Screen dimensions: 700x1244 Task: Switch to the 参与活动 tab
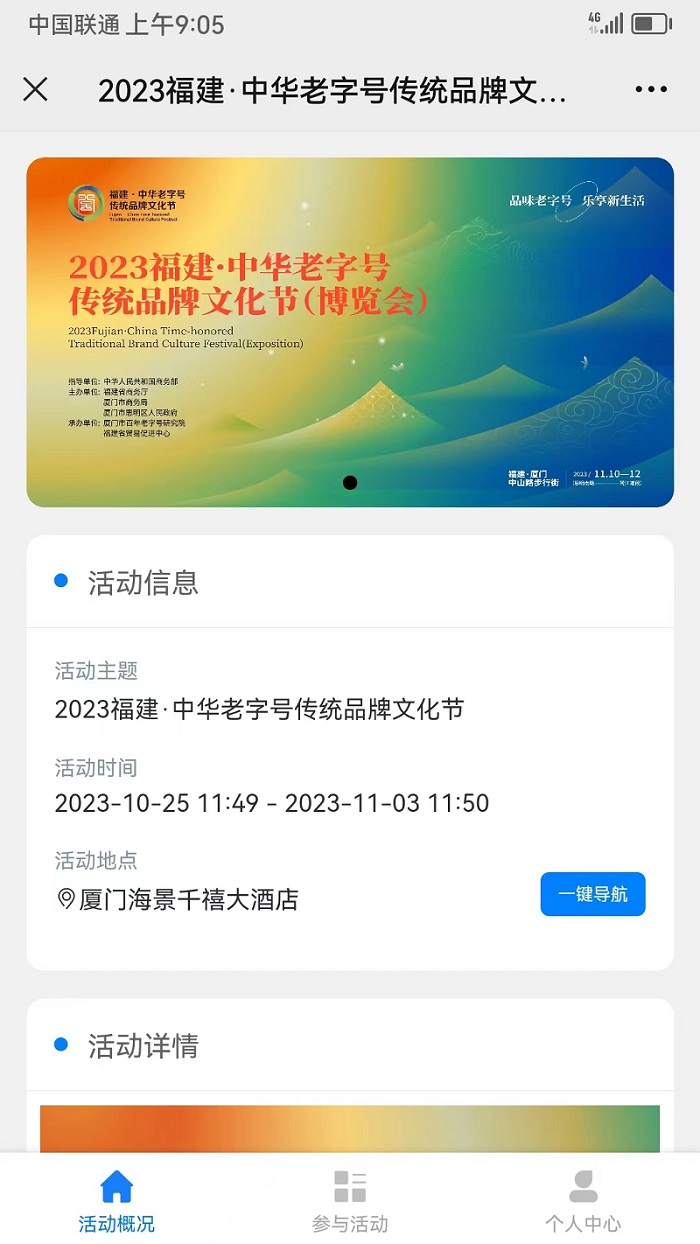(350, 1201)
